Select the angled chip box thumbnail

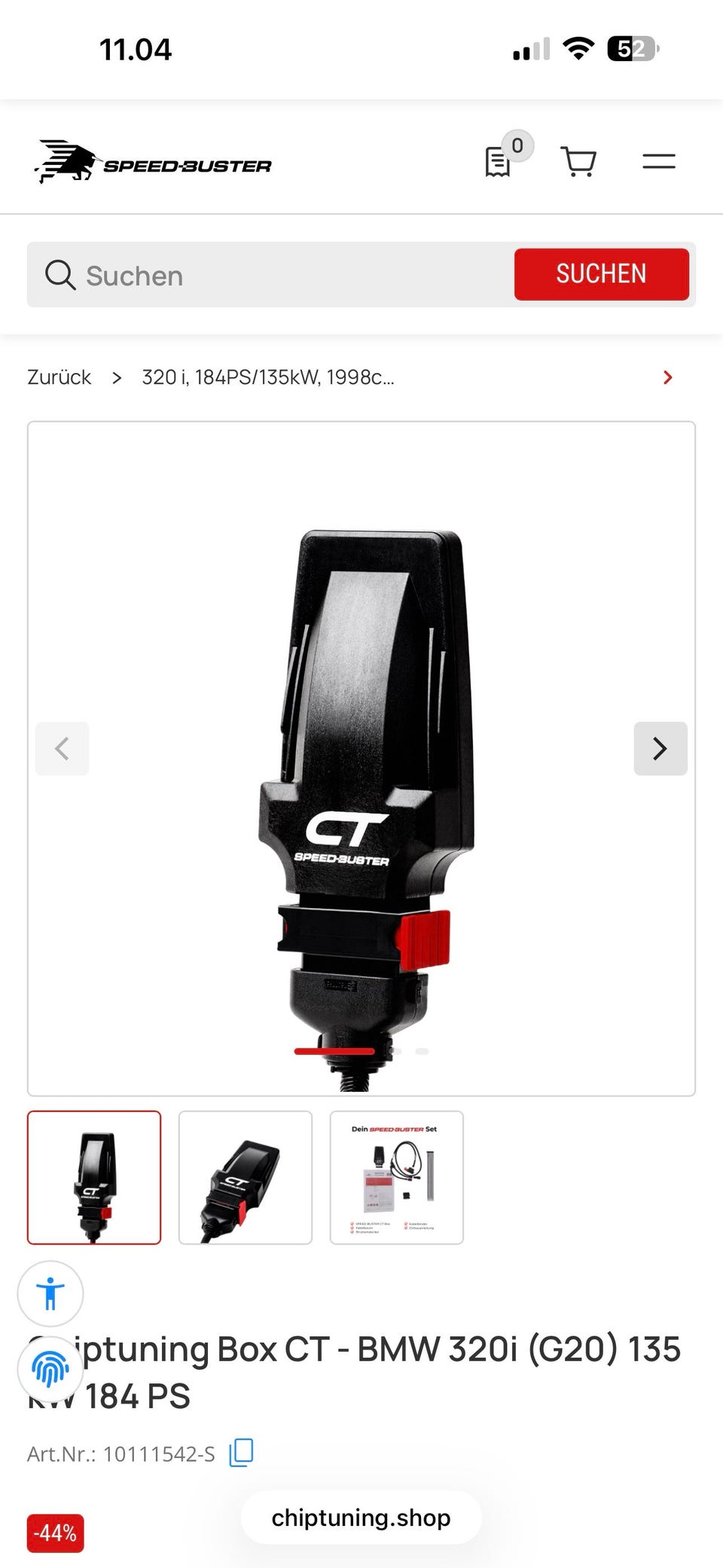click(246, 1178)
